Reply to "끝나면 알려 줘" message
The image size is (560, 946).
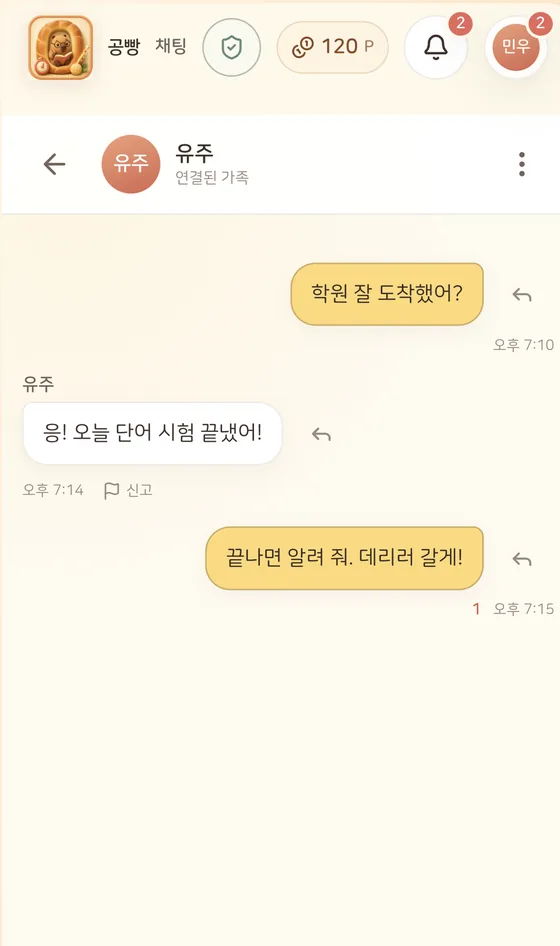coord(522,559)
